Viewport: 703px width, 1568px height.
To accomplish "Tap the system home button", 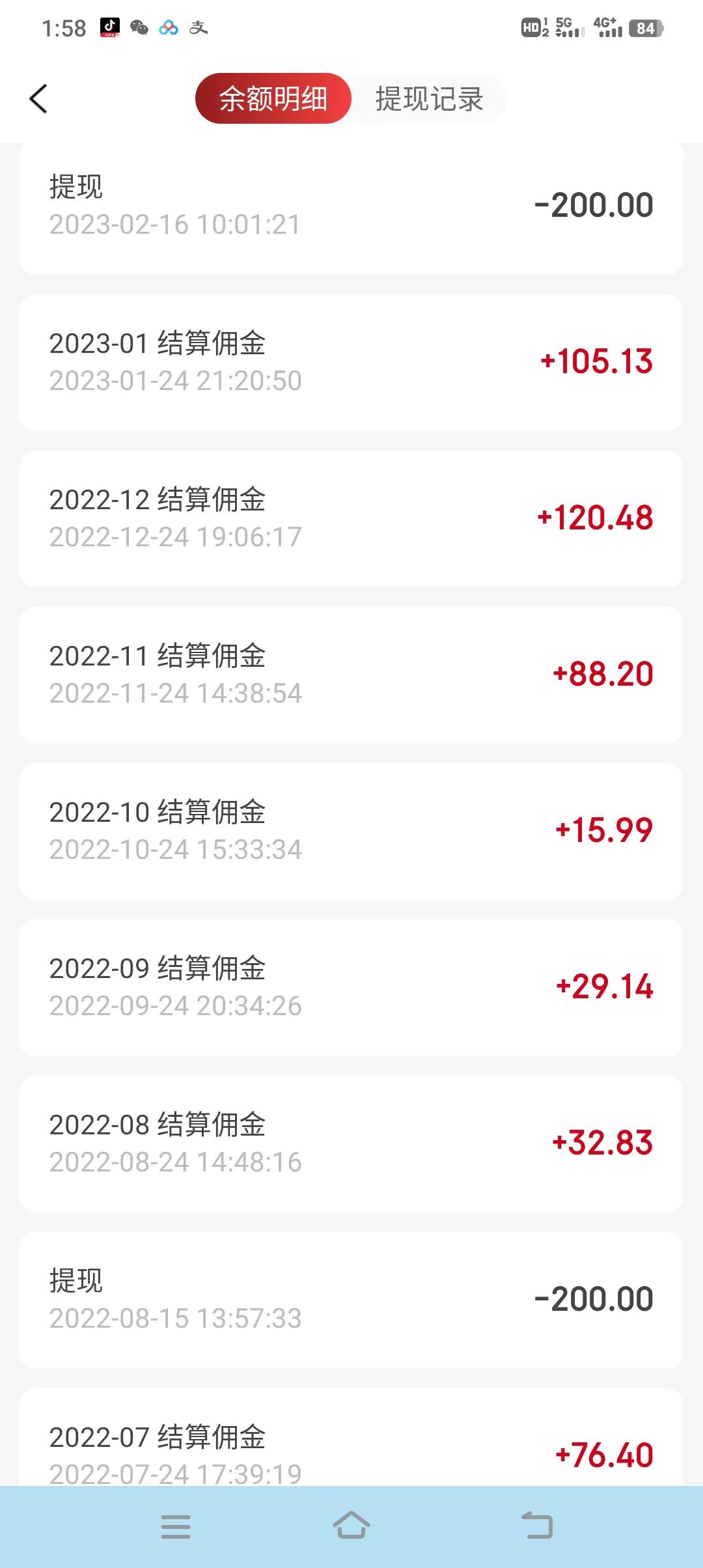I will pos(351,1526).
